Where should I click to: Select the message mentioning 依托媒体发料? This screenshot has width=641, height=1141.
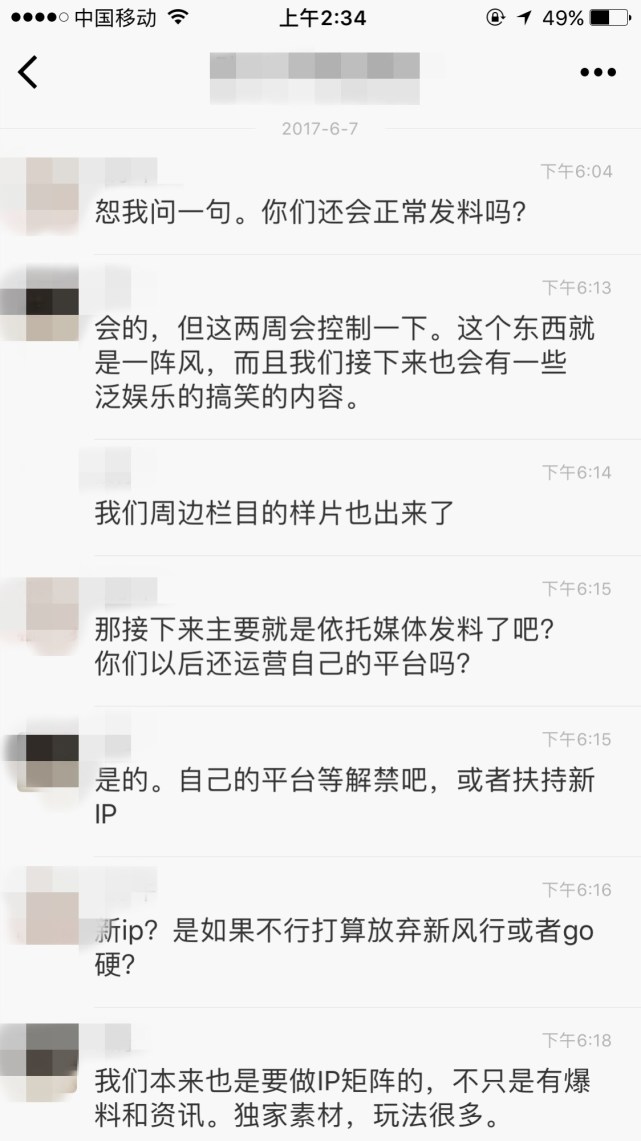[x=325, y=647]
